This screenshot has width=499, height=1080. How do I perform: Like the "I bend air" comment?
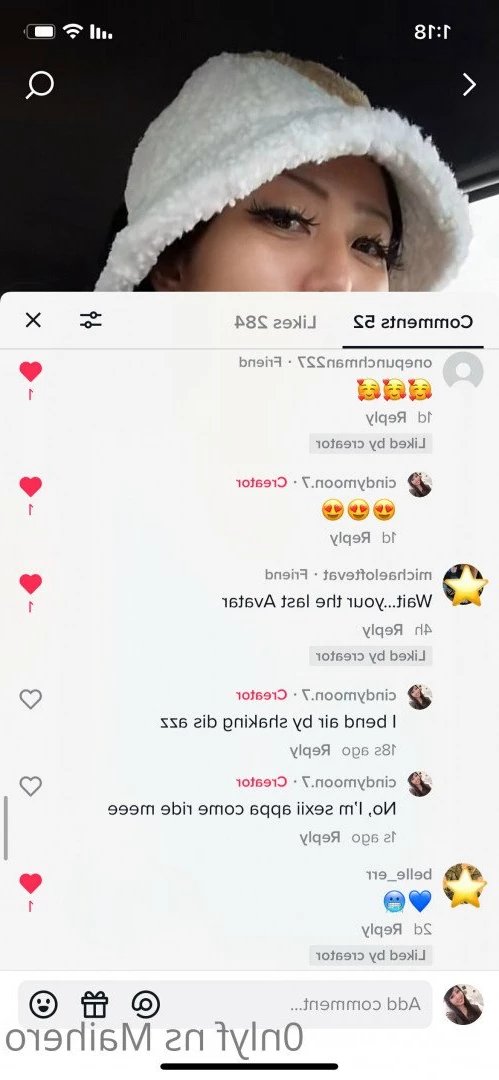coord(30,699)
